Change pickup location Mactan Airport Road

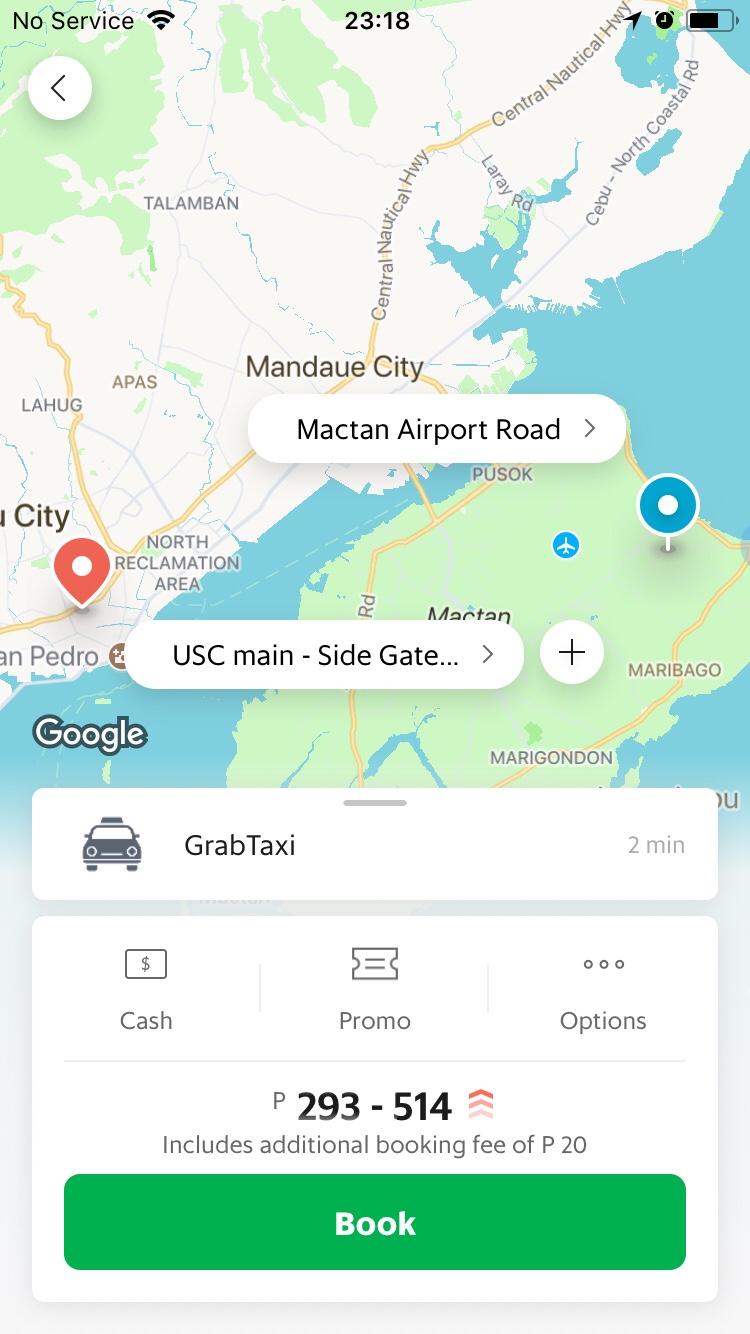click(437, 429)
